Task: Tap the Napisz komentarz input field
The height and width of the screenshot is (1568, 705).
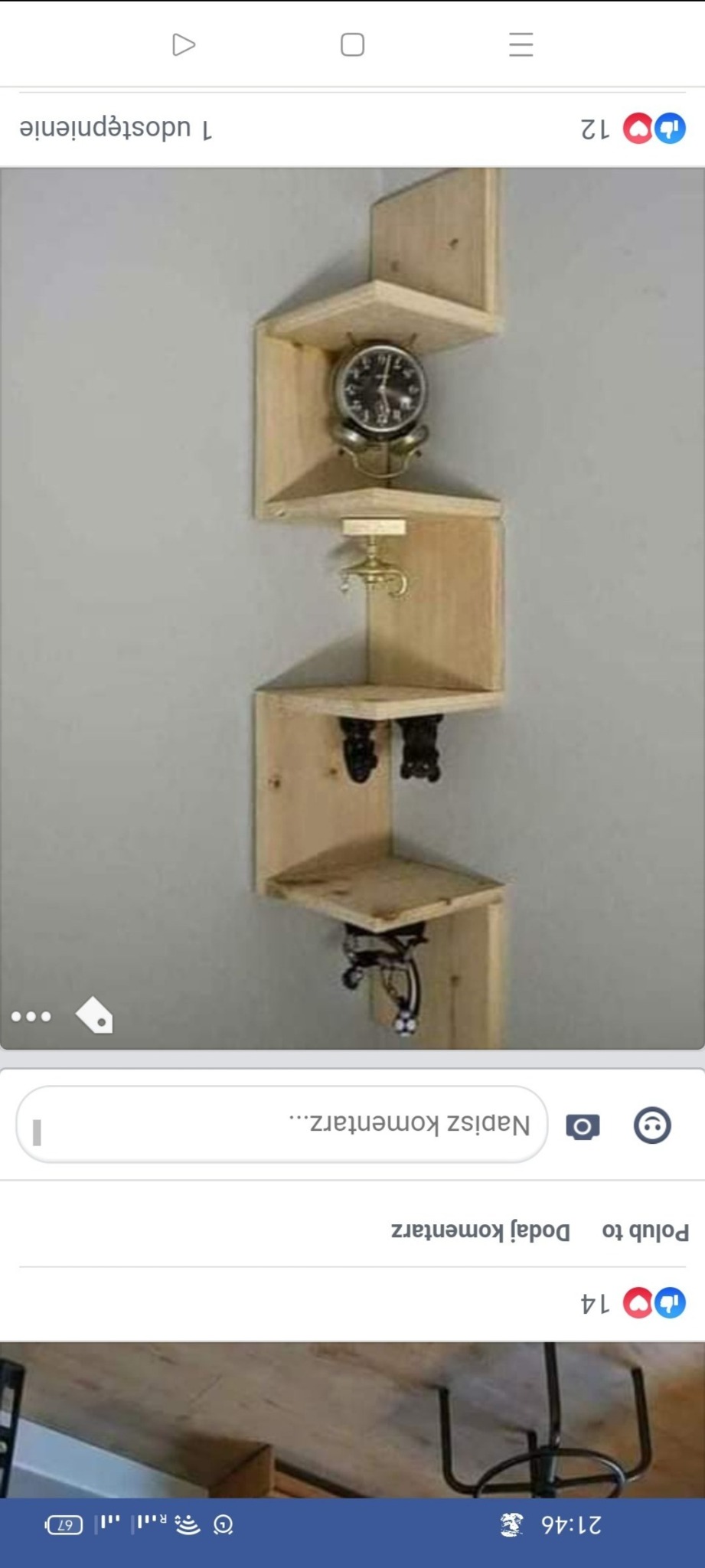Action: [x=283, y=1124]
